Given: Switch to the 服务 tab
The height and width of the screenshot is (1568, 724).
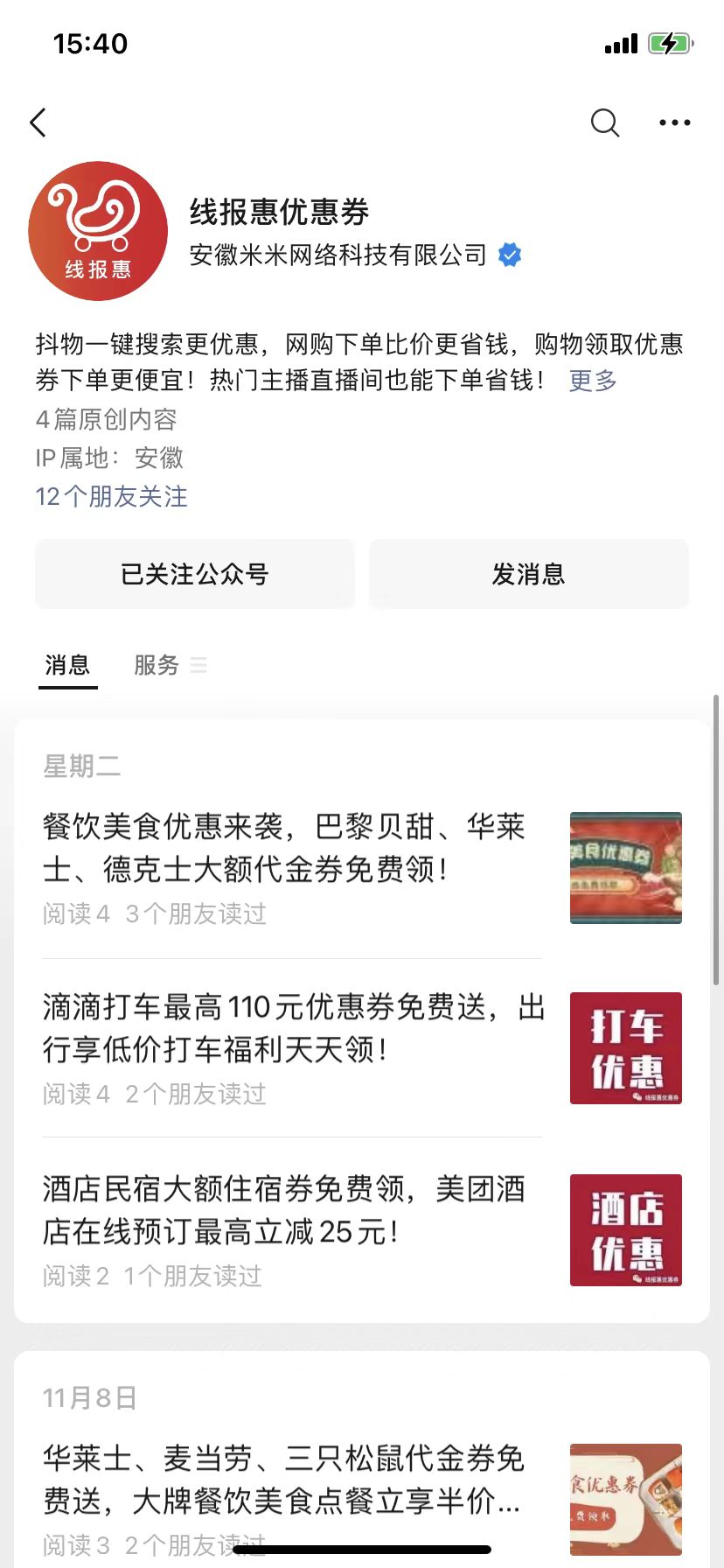Looking at the screenshot, I should tap(157, 665).
